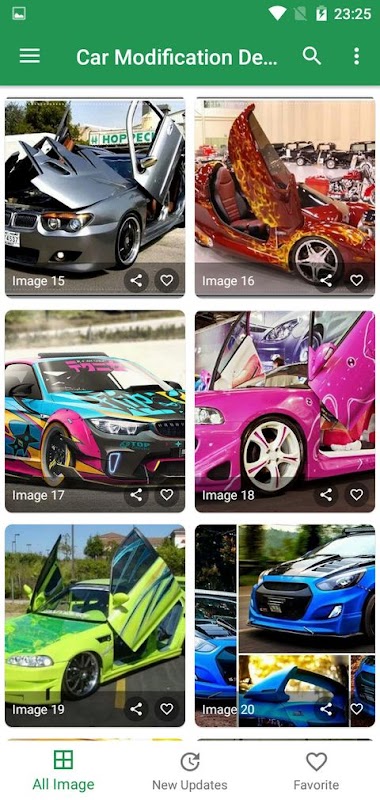Screen dimensions: 380x800
Task: Open the hamburger navigation drawer
Action: pos(30,56)
